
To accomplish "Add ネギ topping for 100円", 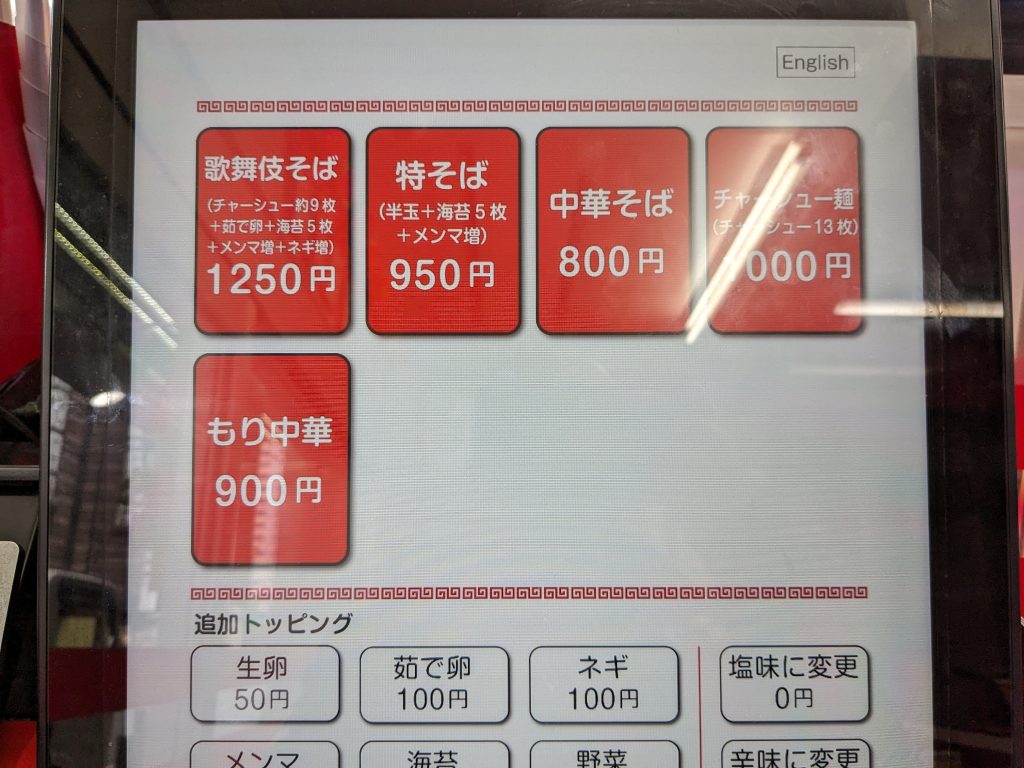I will 603,684.
